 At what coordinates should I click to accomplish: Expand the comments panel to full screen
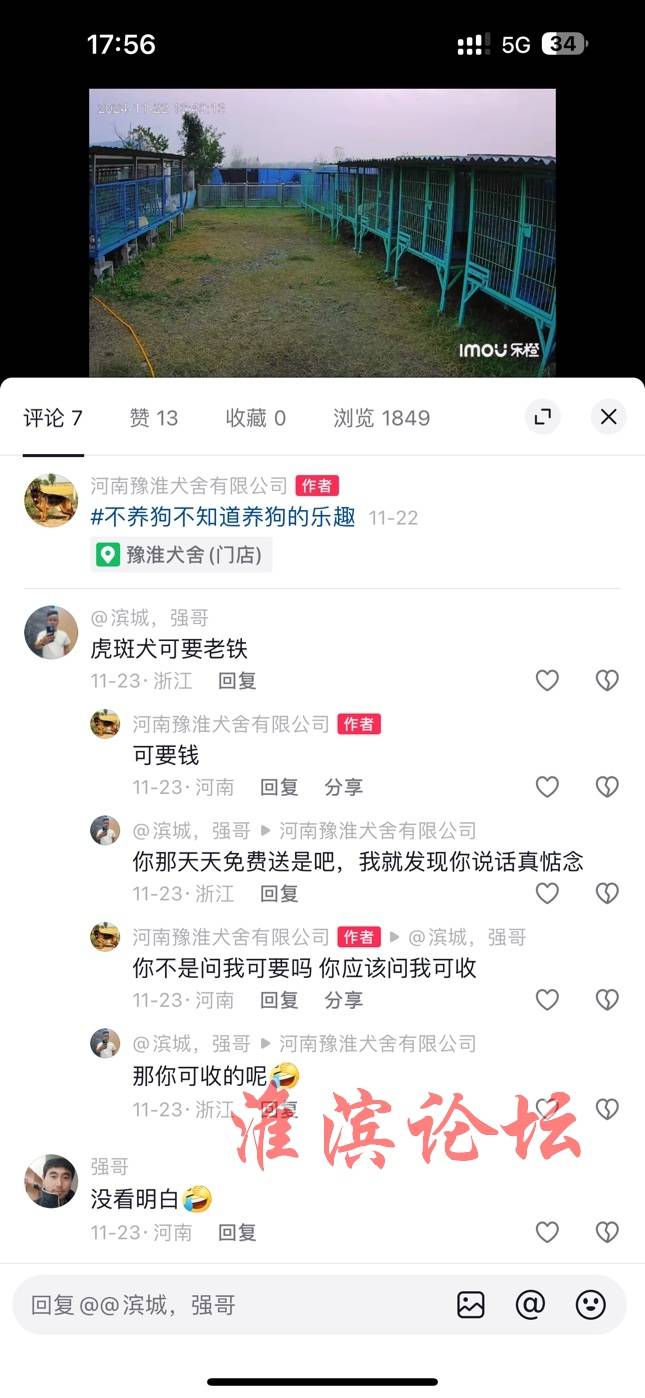pyautogui.click(x=543, y=417)
